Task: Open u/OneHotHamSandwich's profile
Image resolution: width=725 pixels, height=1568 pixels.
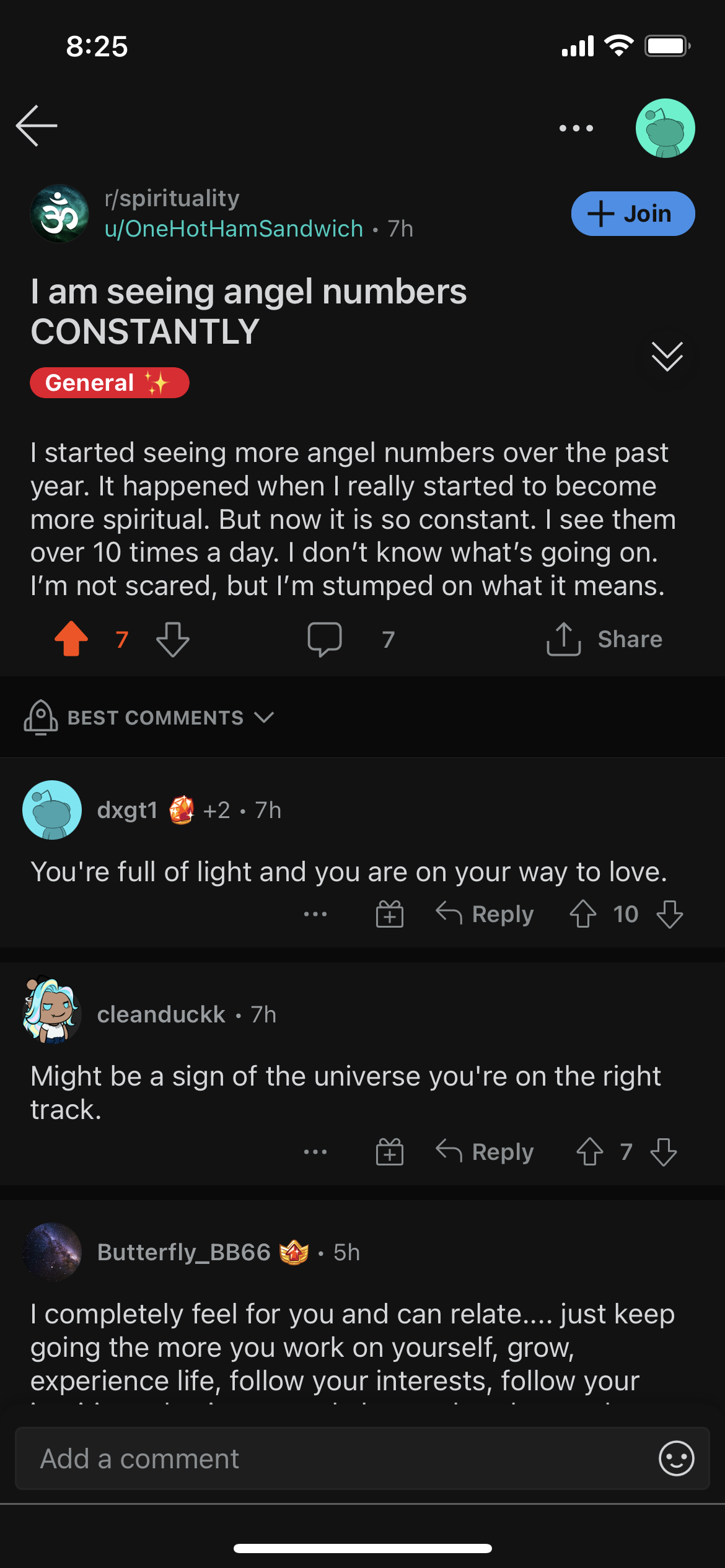Action: [x=234, y=229]
